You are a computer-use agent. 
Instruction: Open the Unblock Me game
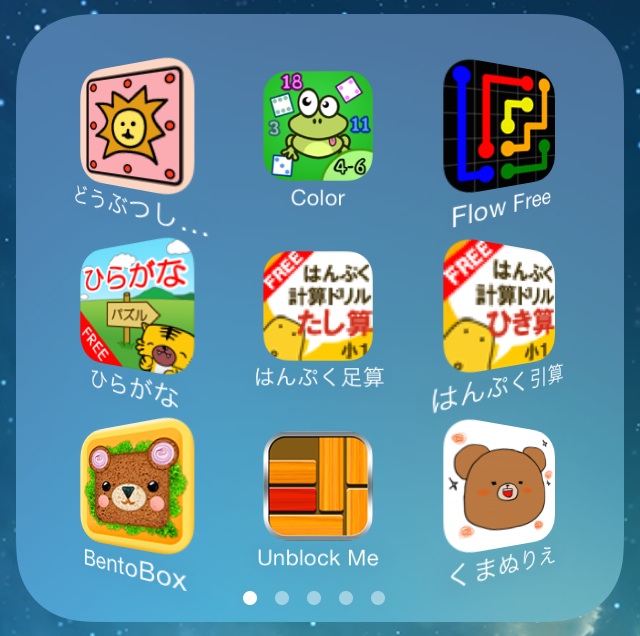coord(317,487)
